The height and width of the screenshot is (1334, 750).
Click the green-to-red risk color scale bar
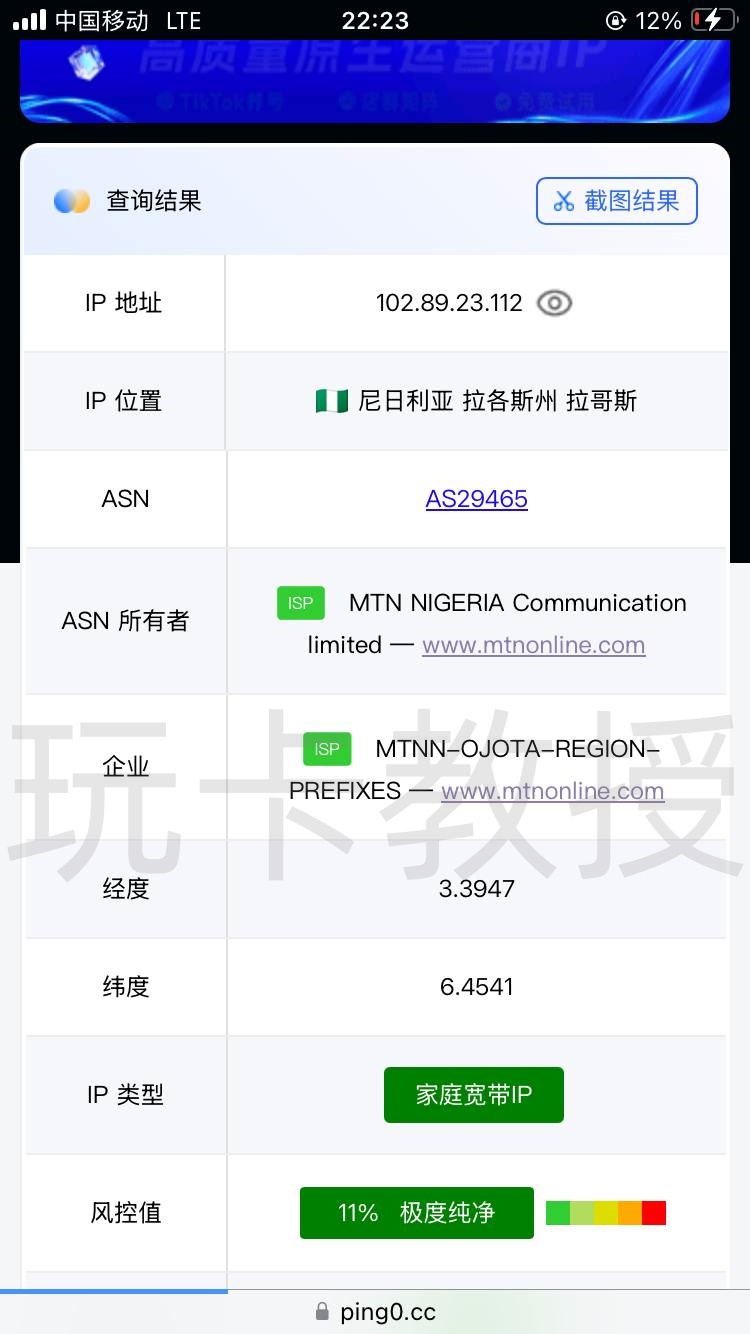[605, 1212]
